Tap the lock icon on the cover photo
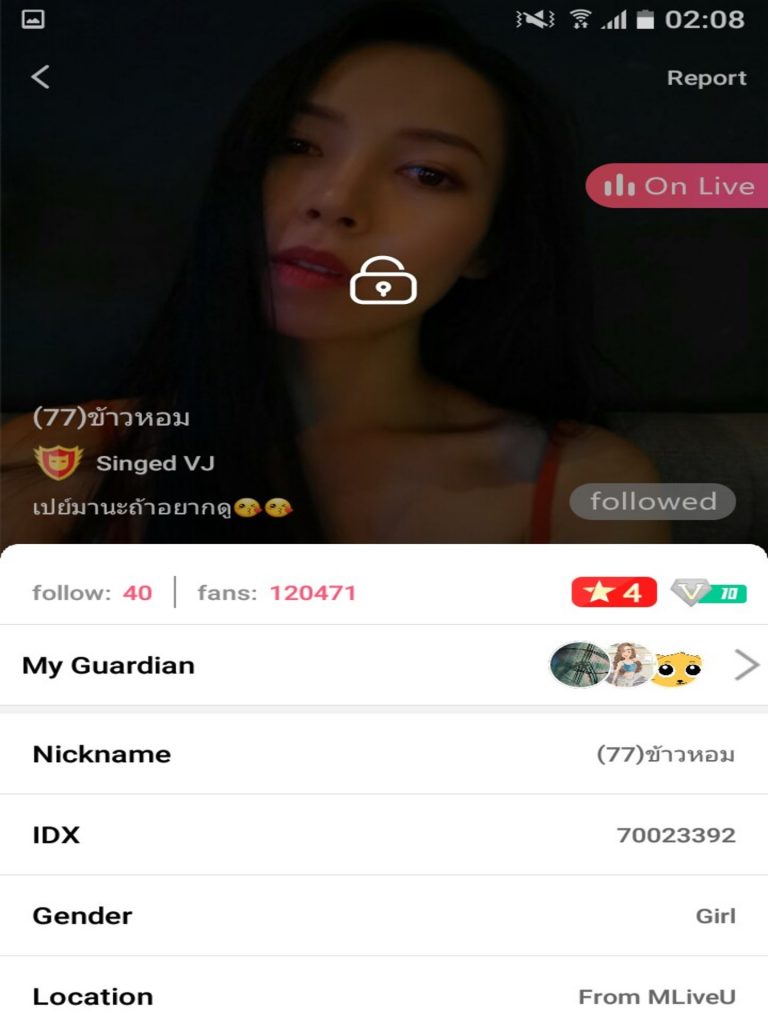768x1024 pixels. 383,281
